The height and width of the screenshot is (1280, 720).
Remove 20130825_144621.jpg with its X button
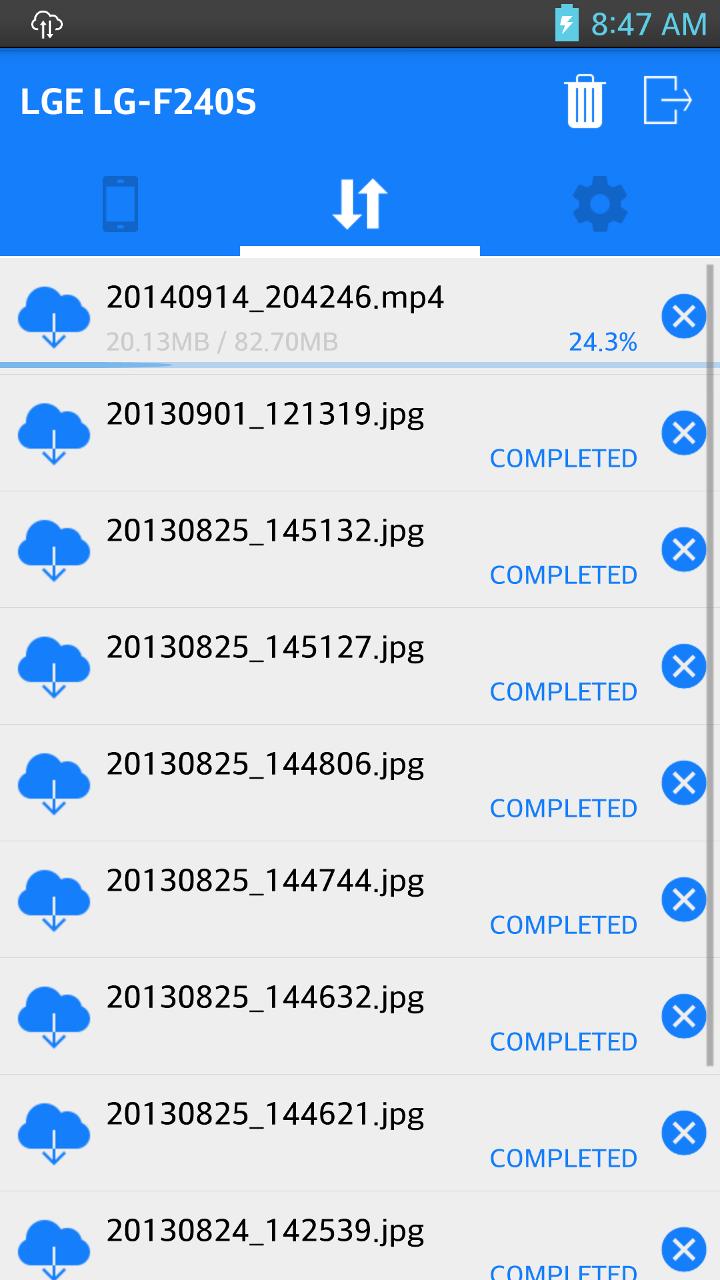coord(684,1133)
